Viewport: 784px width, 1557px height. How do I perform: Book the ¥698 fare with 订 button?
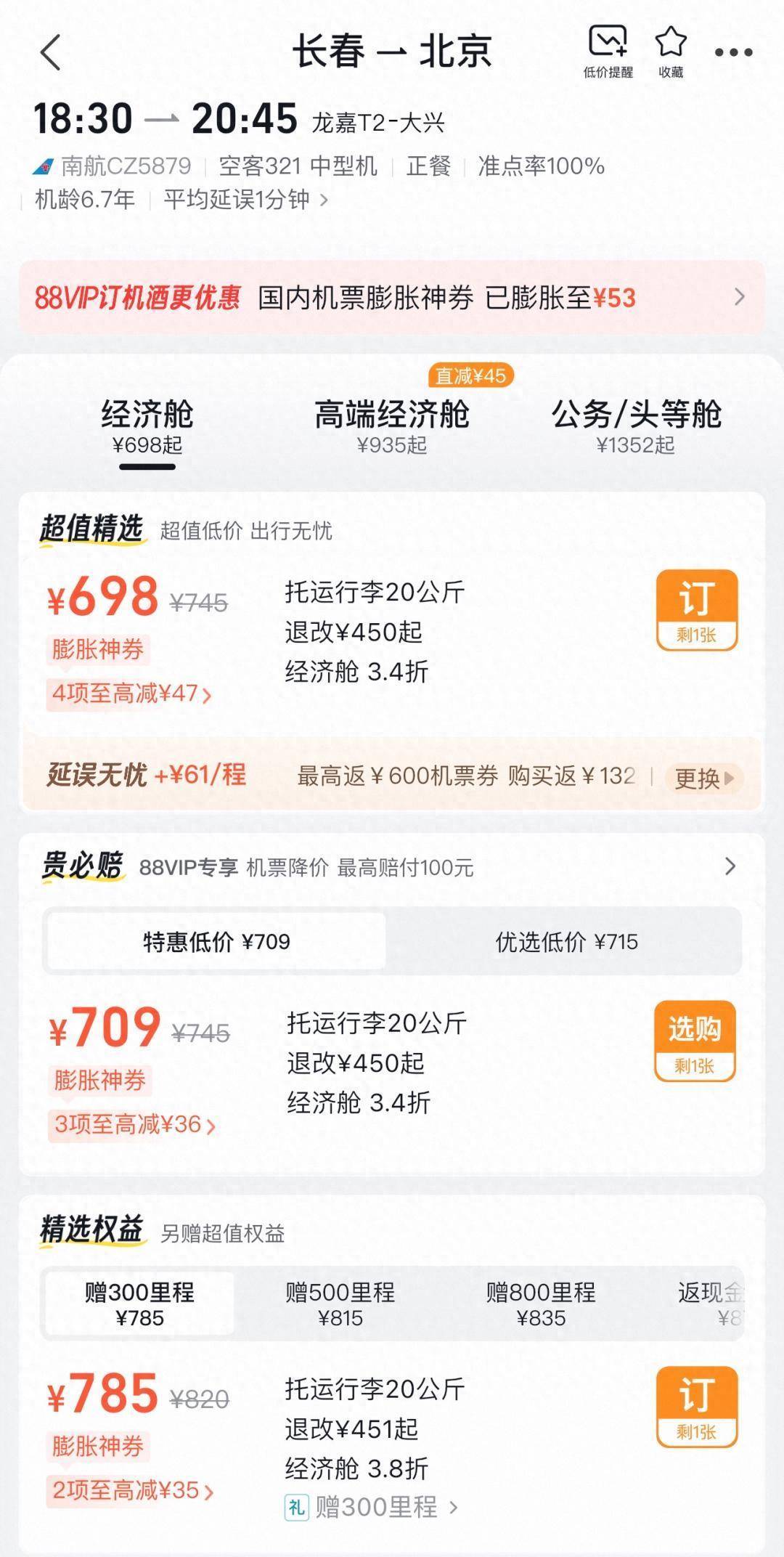[697, 609]
